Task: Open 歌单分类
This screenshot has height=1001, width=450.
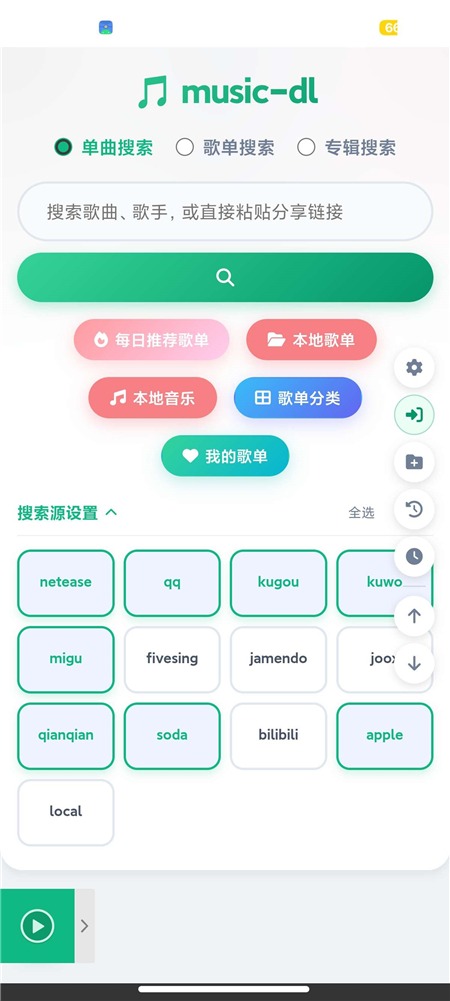Action: (298, 398)
